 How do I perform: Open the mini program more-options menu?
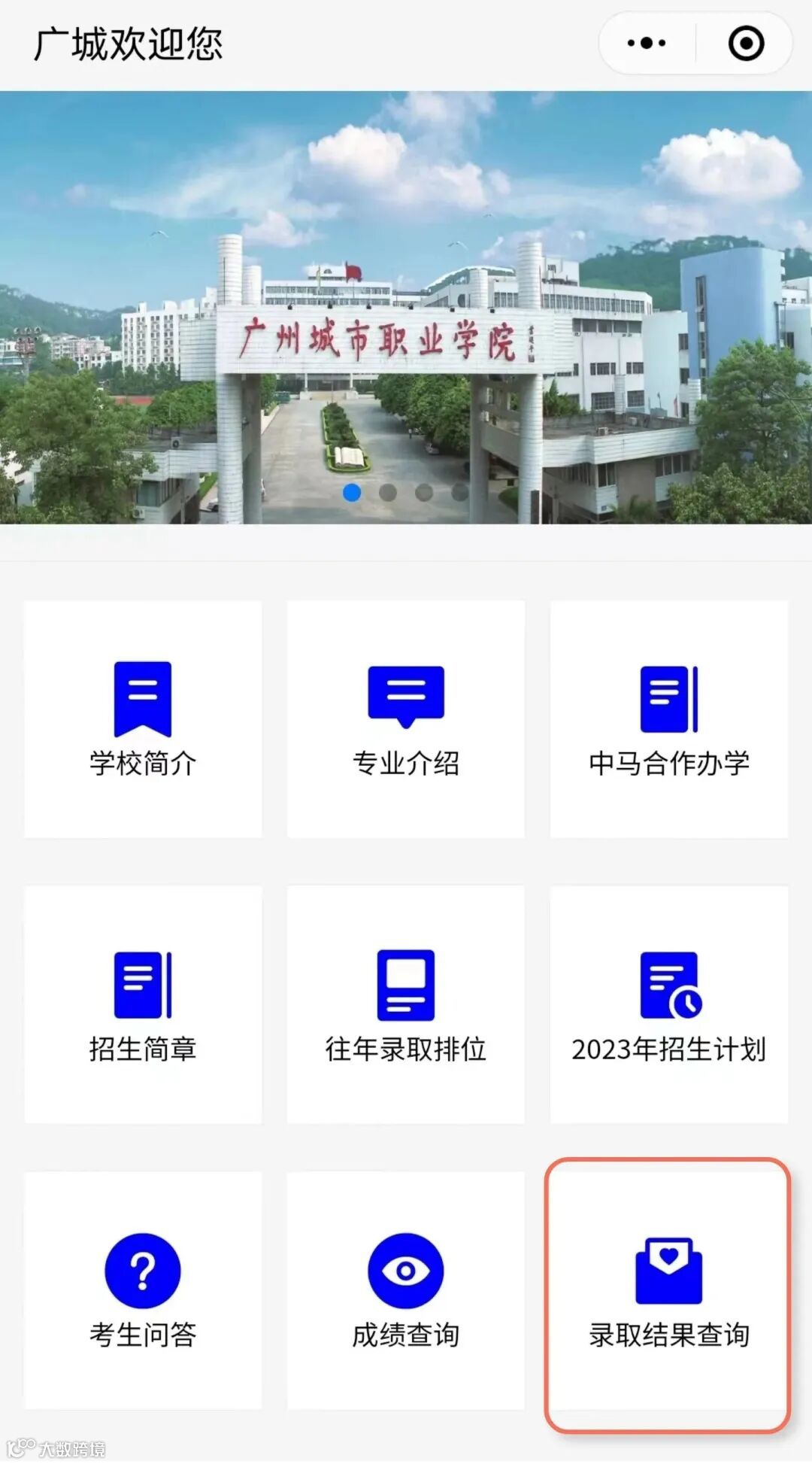coord(647,43)
